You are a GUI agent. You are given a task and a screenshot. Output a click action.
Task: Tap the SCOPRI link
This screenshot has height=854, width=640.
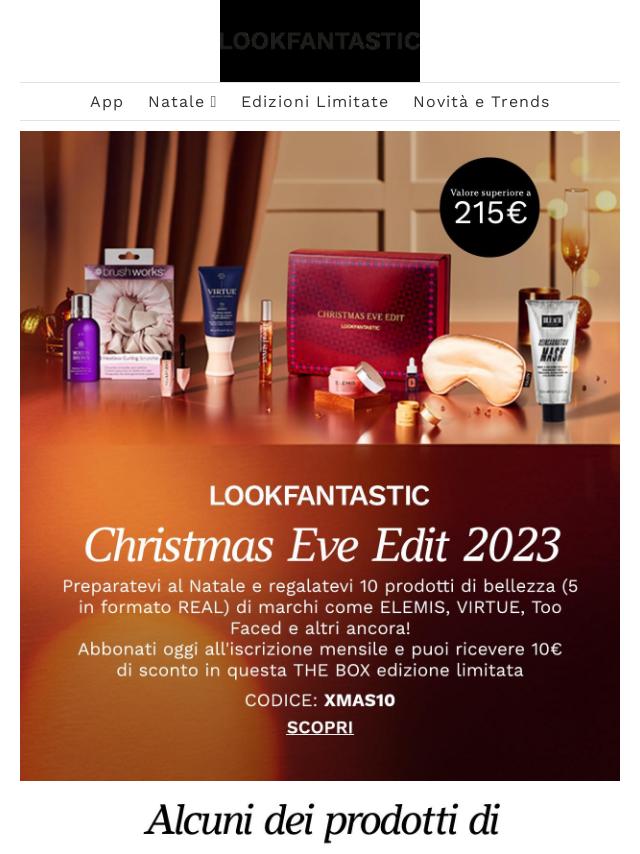(320, 727)
